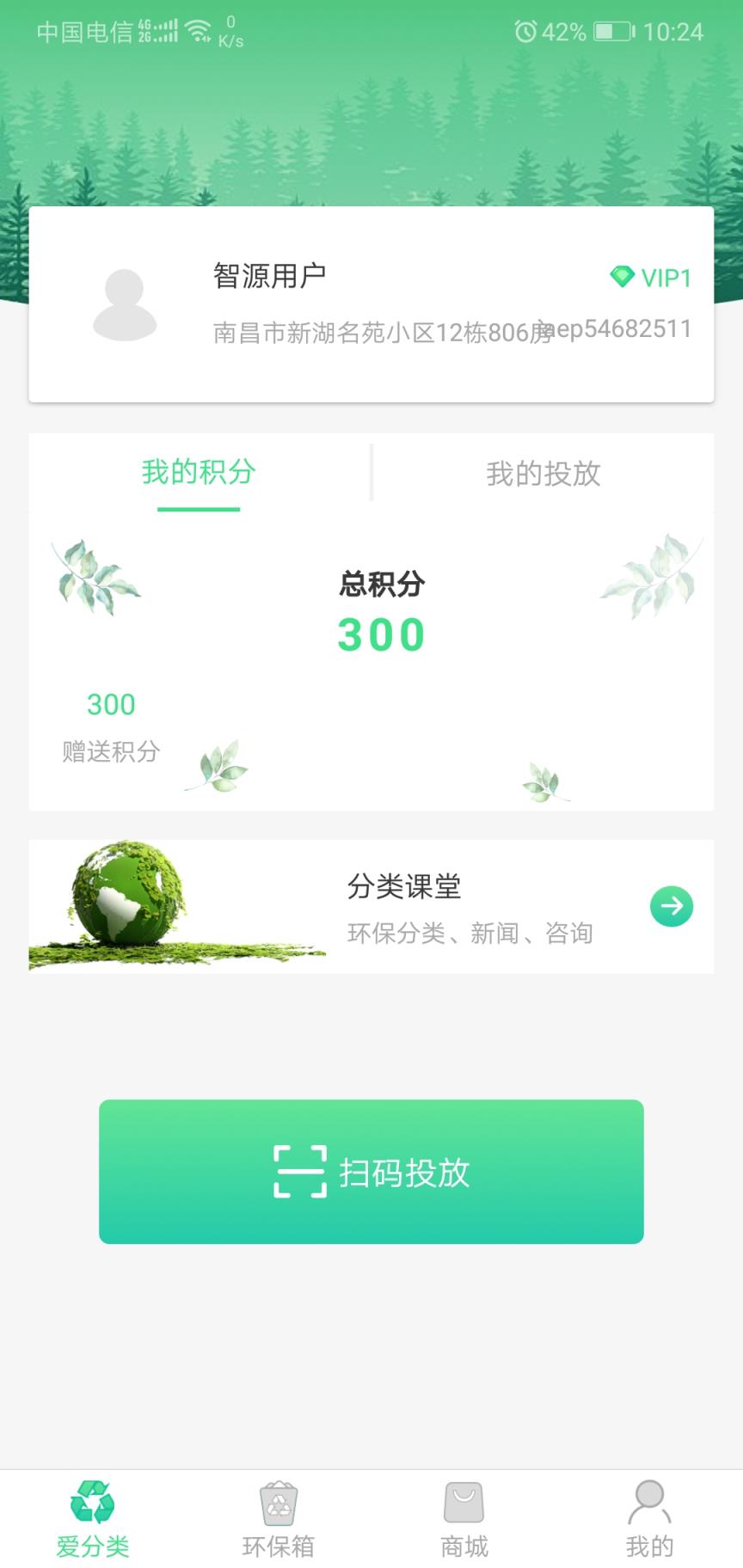Tap the VIP1 diamond badge icon

point(621,278)
